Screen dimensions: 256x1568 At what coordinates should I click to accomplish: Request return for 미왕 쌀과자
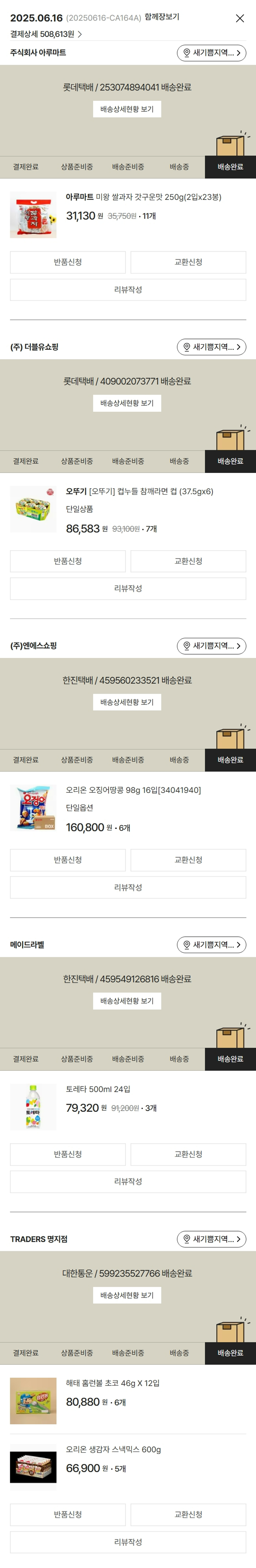68,262
